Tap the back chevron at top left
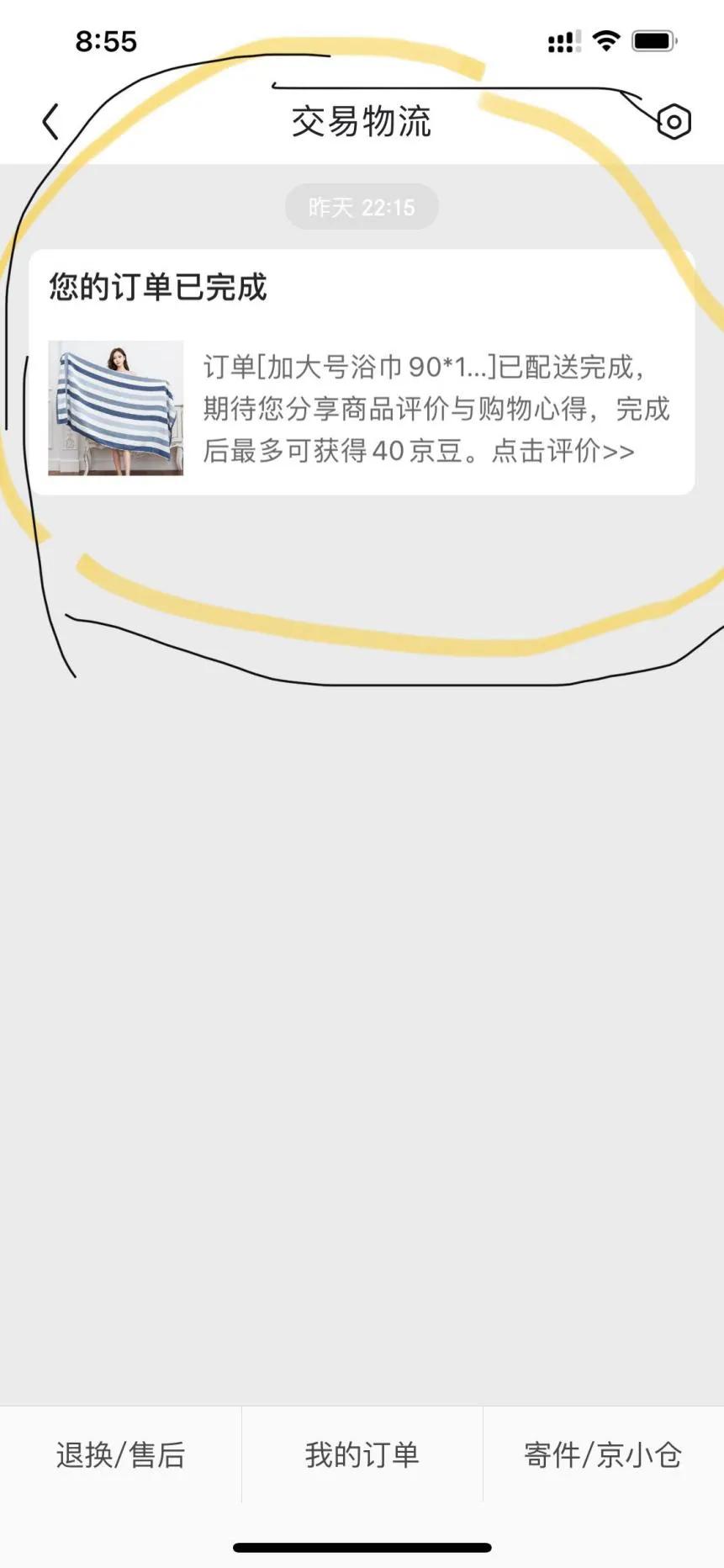 (49, 120)
